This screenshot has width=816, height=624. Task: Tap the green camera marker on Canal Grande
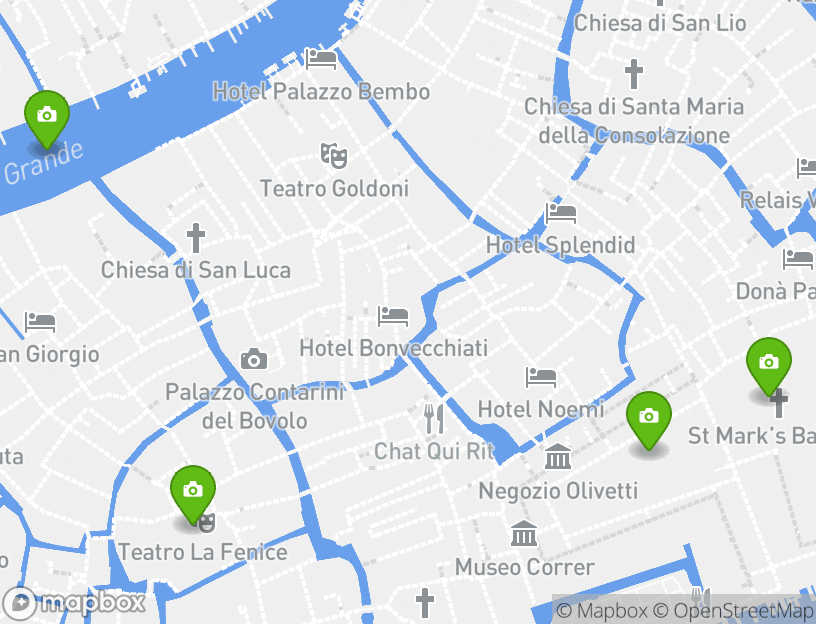[45, 118]
